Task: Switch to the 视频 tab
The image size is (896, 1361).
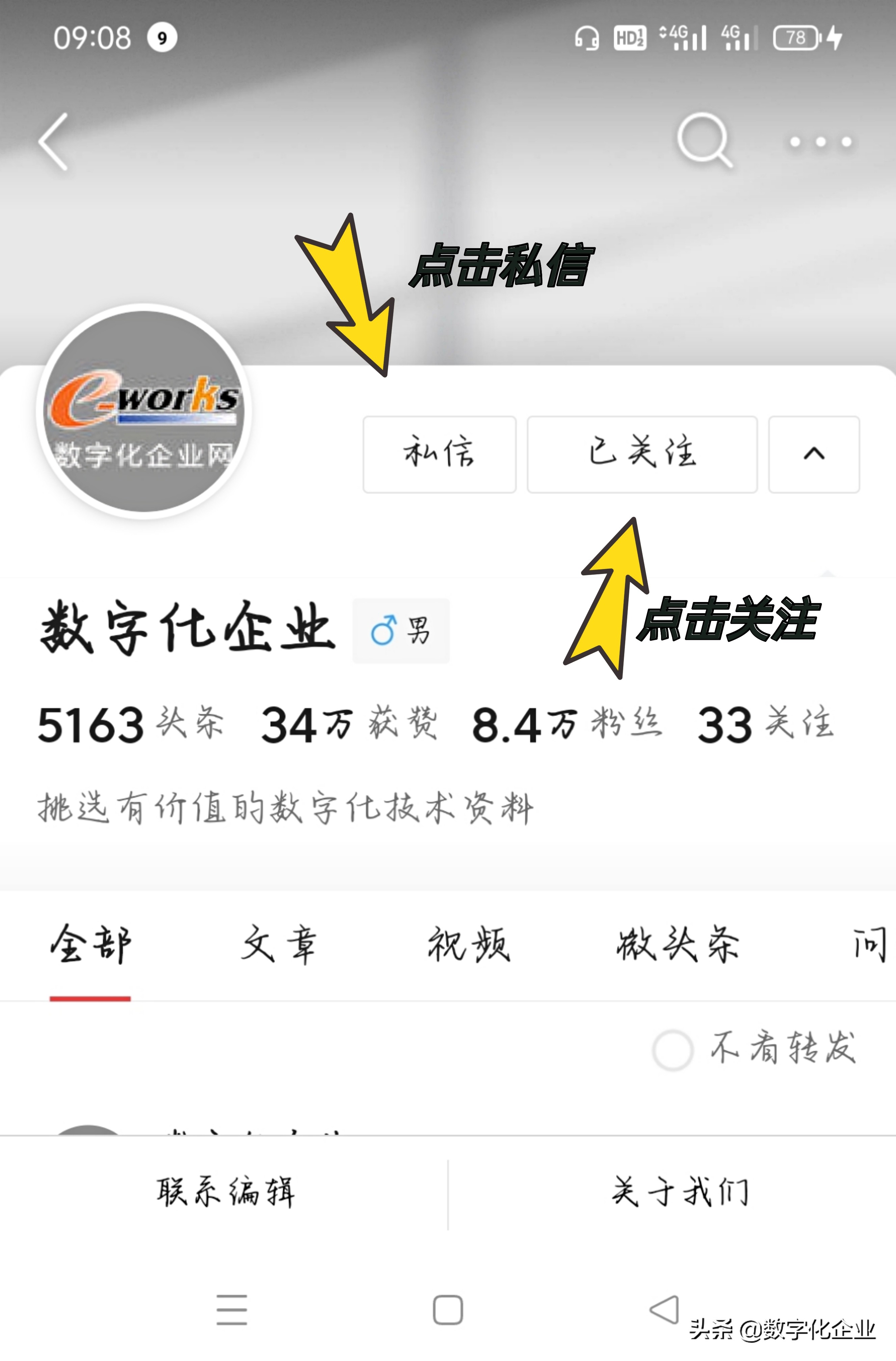Action: point(469,945)
